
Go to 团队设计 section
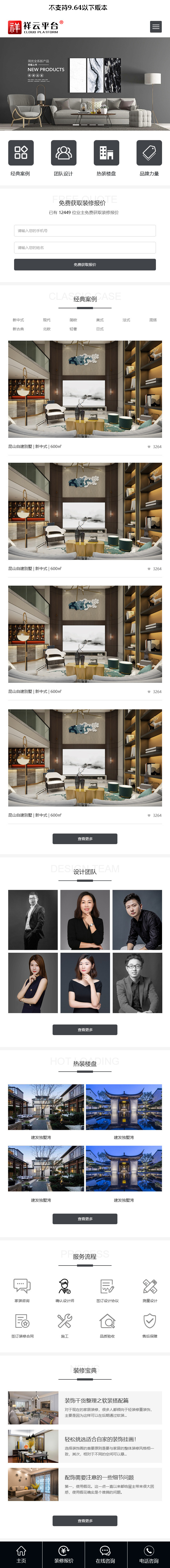click(x=63, y=158)
